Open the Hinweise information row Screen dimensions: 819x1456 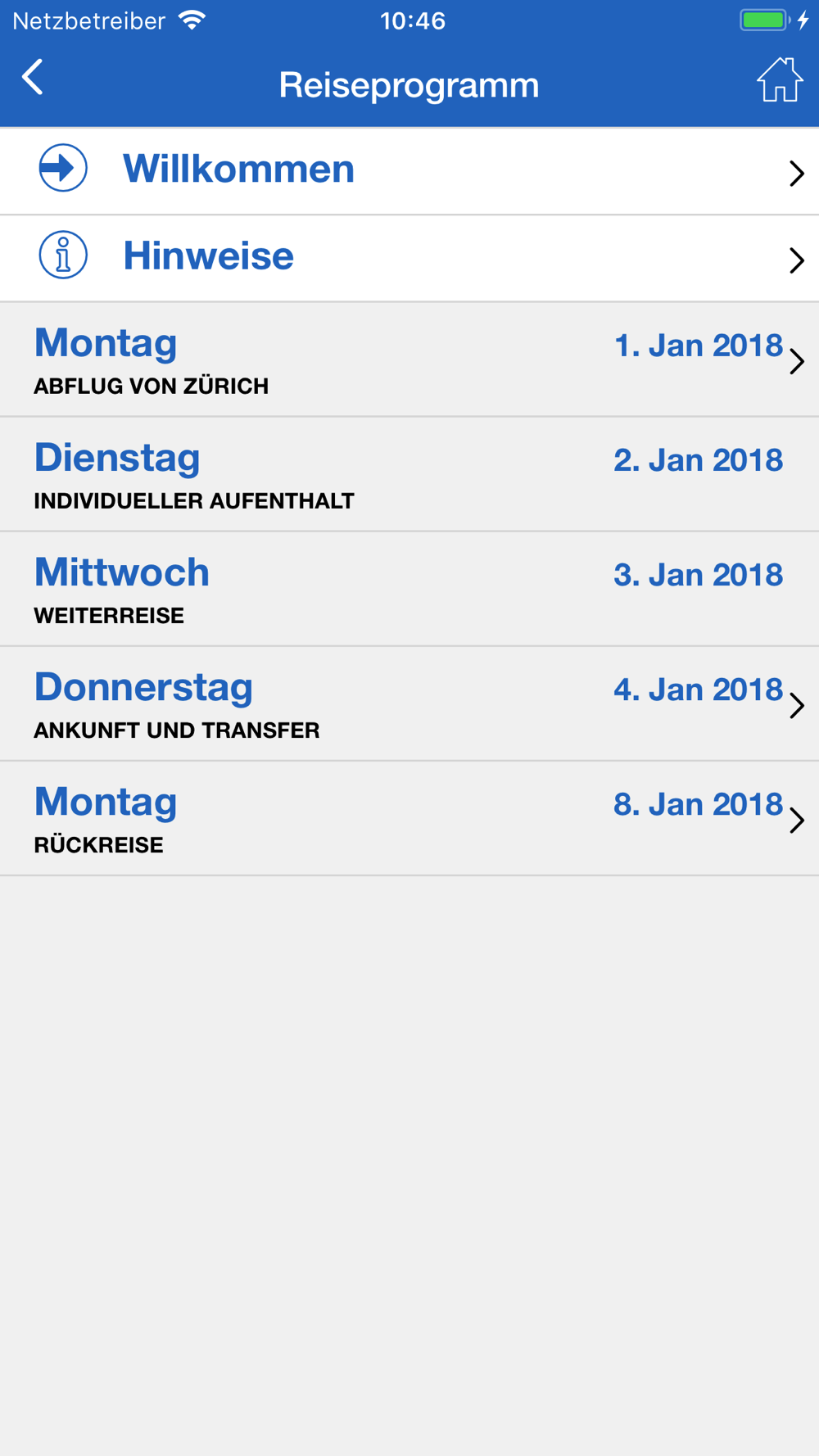pos(409,259)
